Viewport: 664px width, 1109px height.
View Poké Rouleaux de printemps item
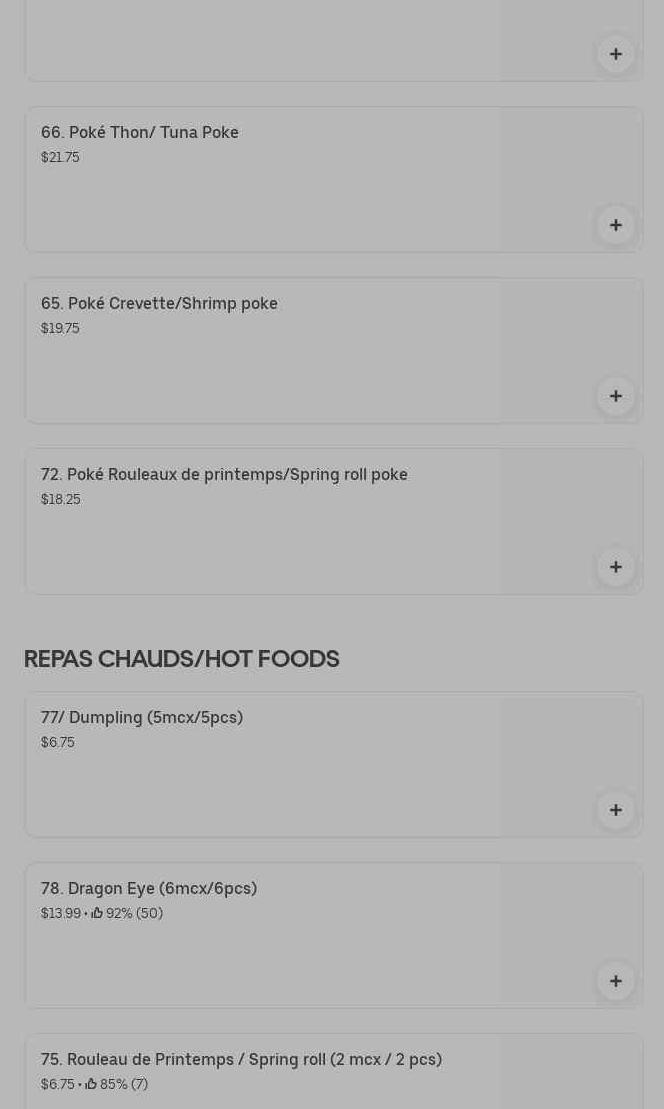[x=224, y=474]
